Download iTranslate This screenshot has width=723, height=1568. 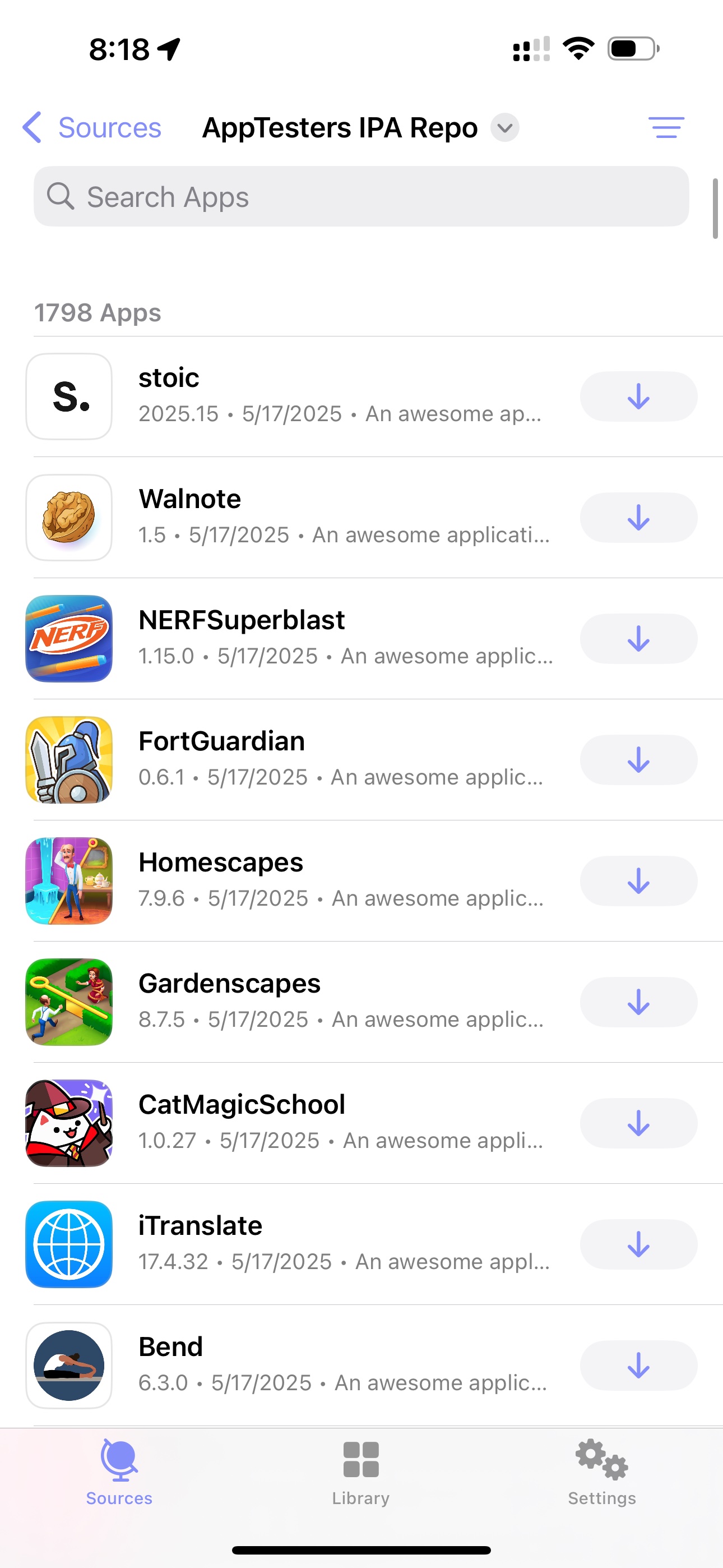(638, 1244)
